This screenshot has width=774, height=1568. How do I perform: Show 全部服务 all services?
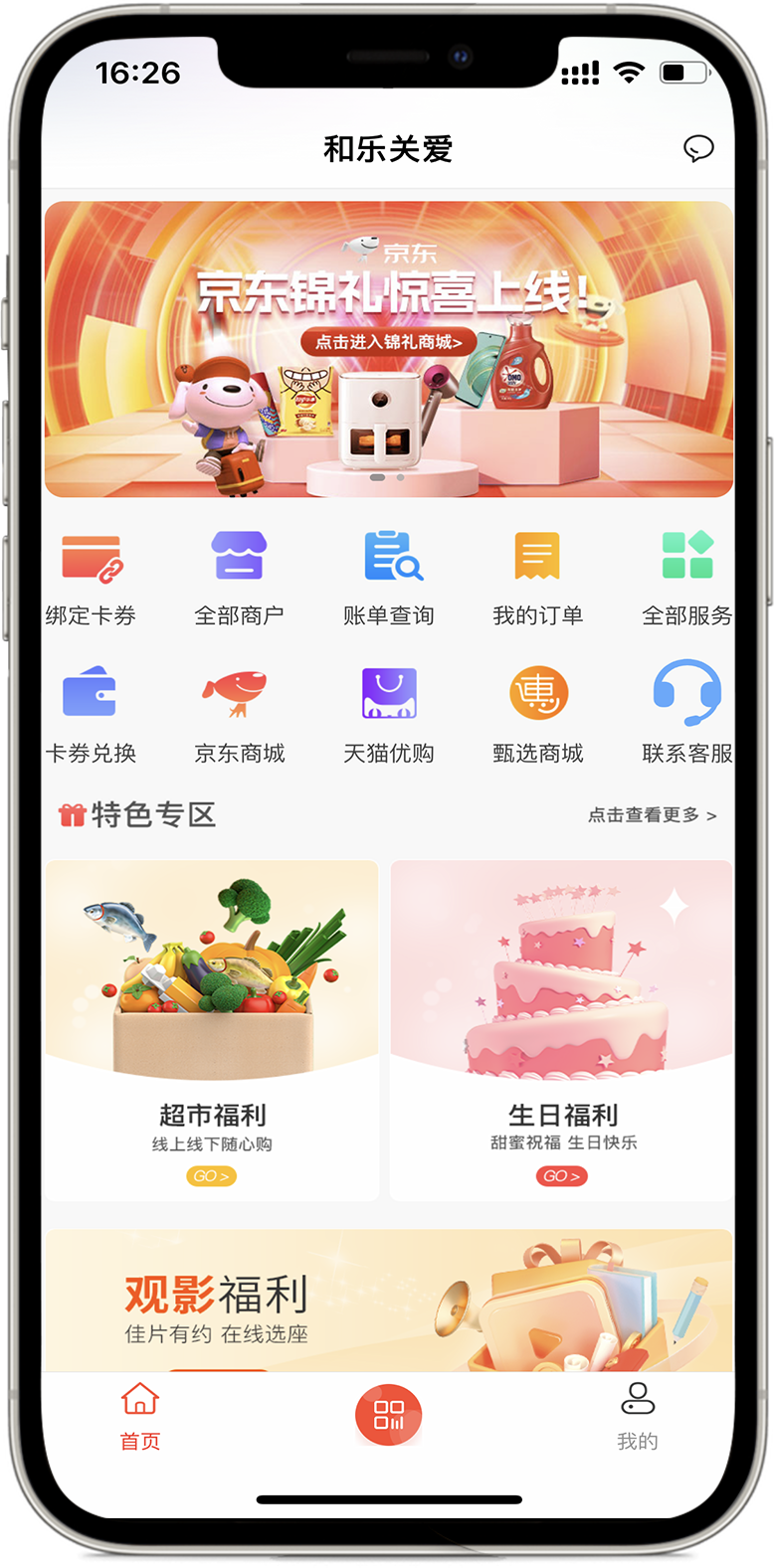[686, 577]
